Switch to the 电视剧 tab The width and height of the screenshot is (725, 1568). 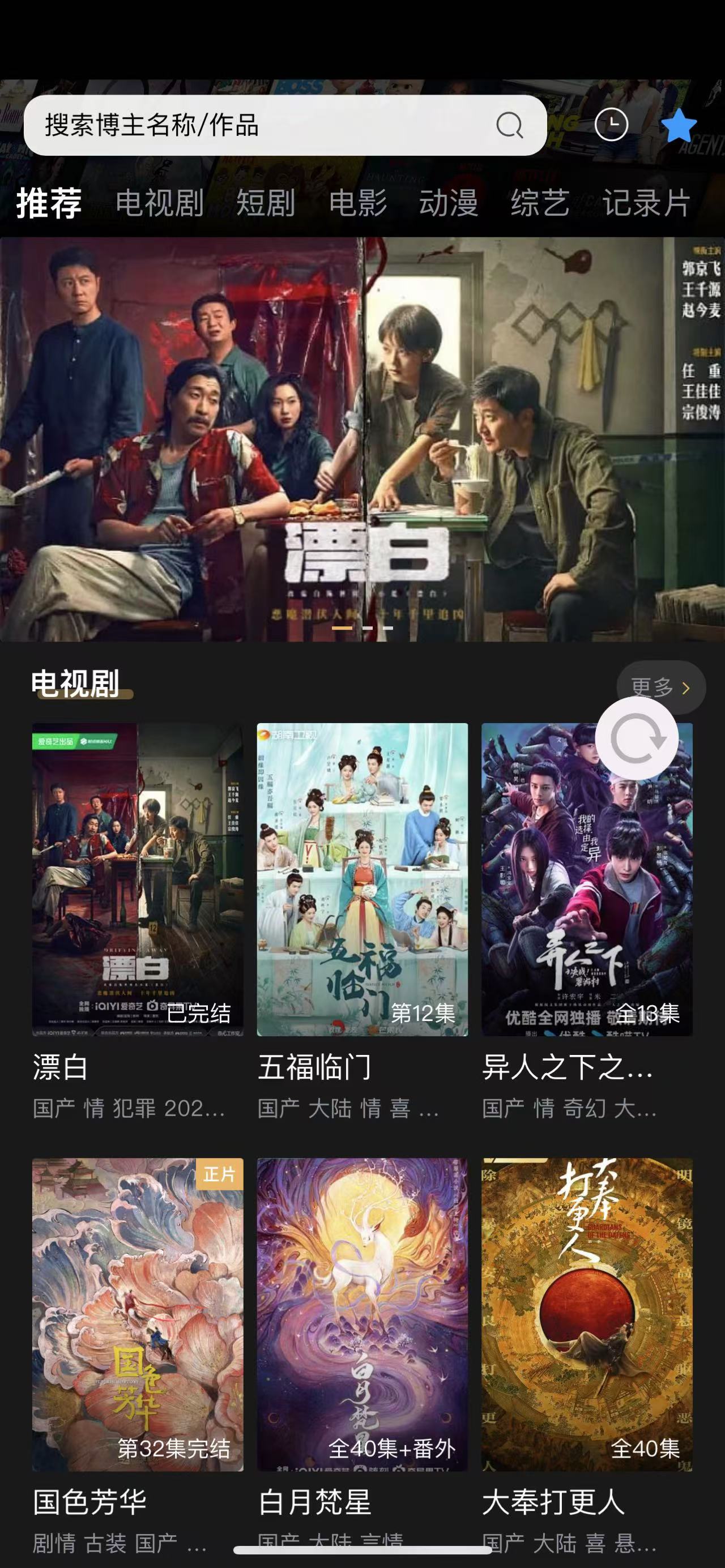click(160, 203)
